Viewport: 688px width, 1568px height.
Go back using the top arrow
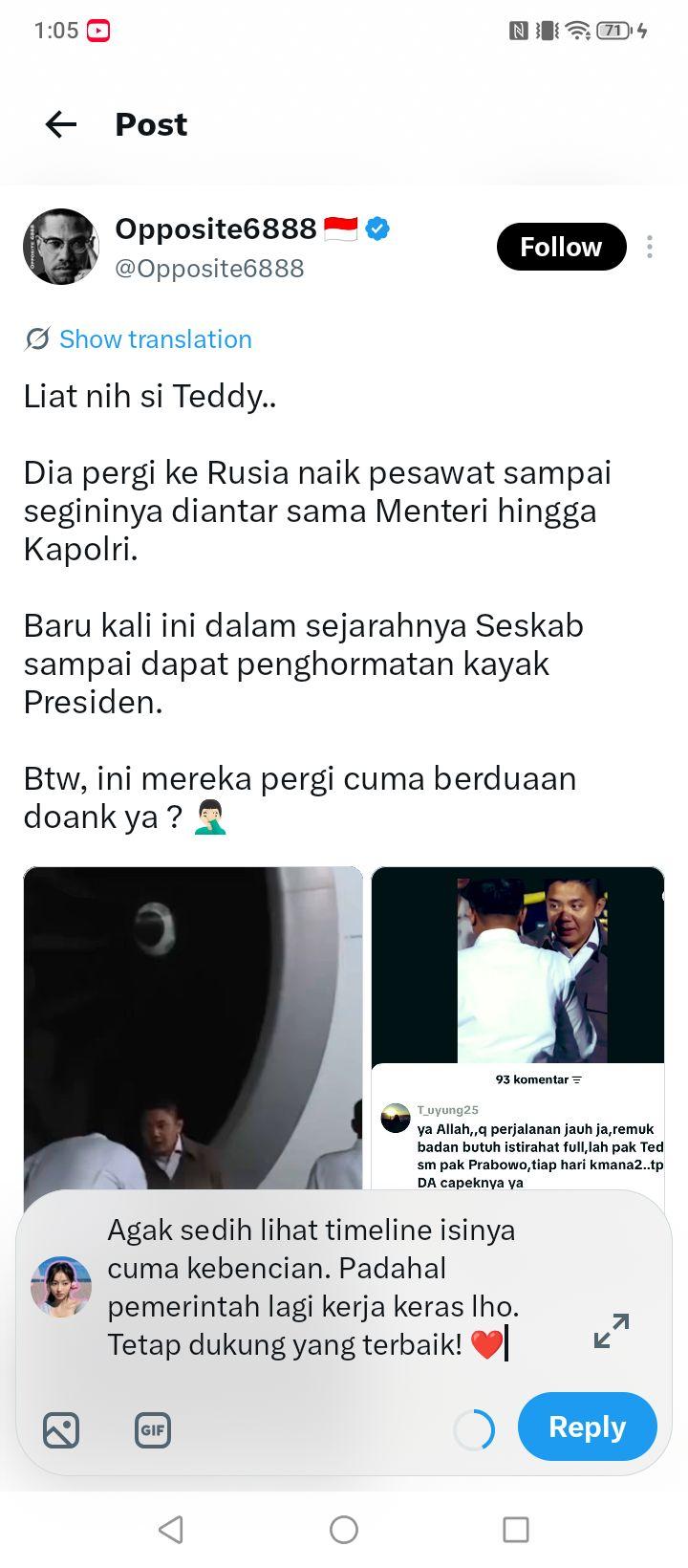(61, 124)
